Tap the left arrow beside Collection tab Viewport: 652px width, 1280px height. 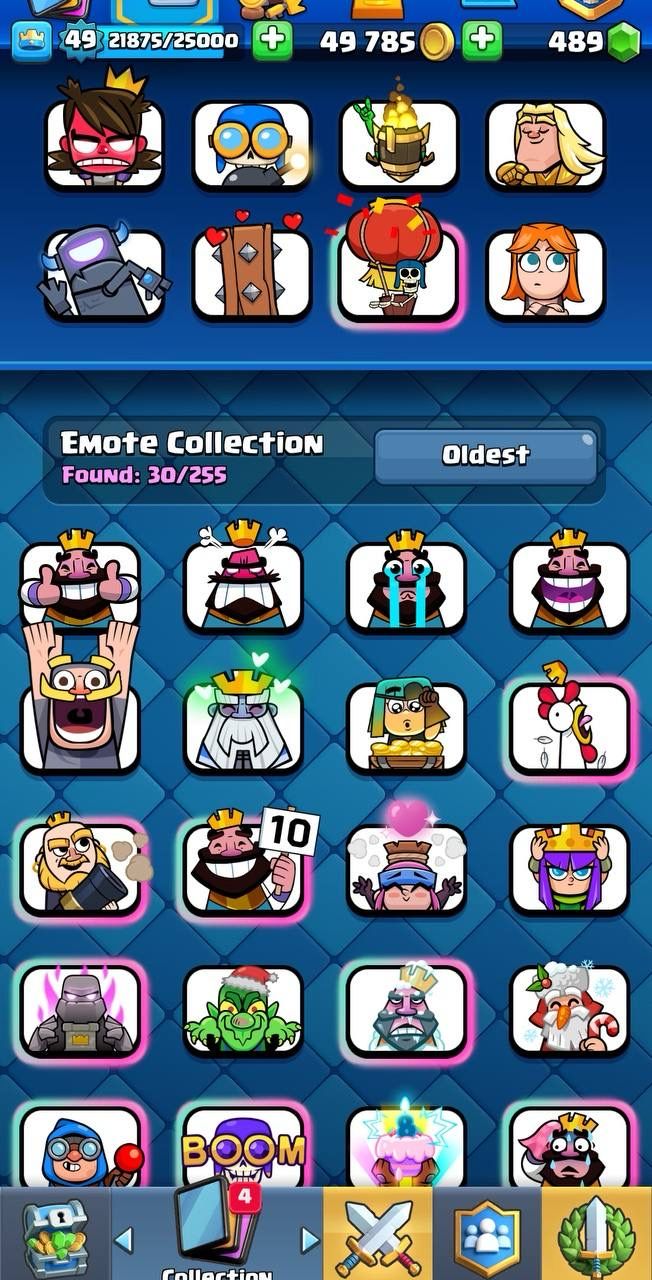pyautogui.click(x=124, y=1240)
